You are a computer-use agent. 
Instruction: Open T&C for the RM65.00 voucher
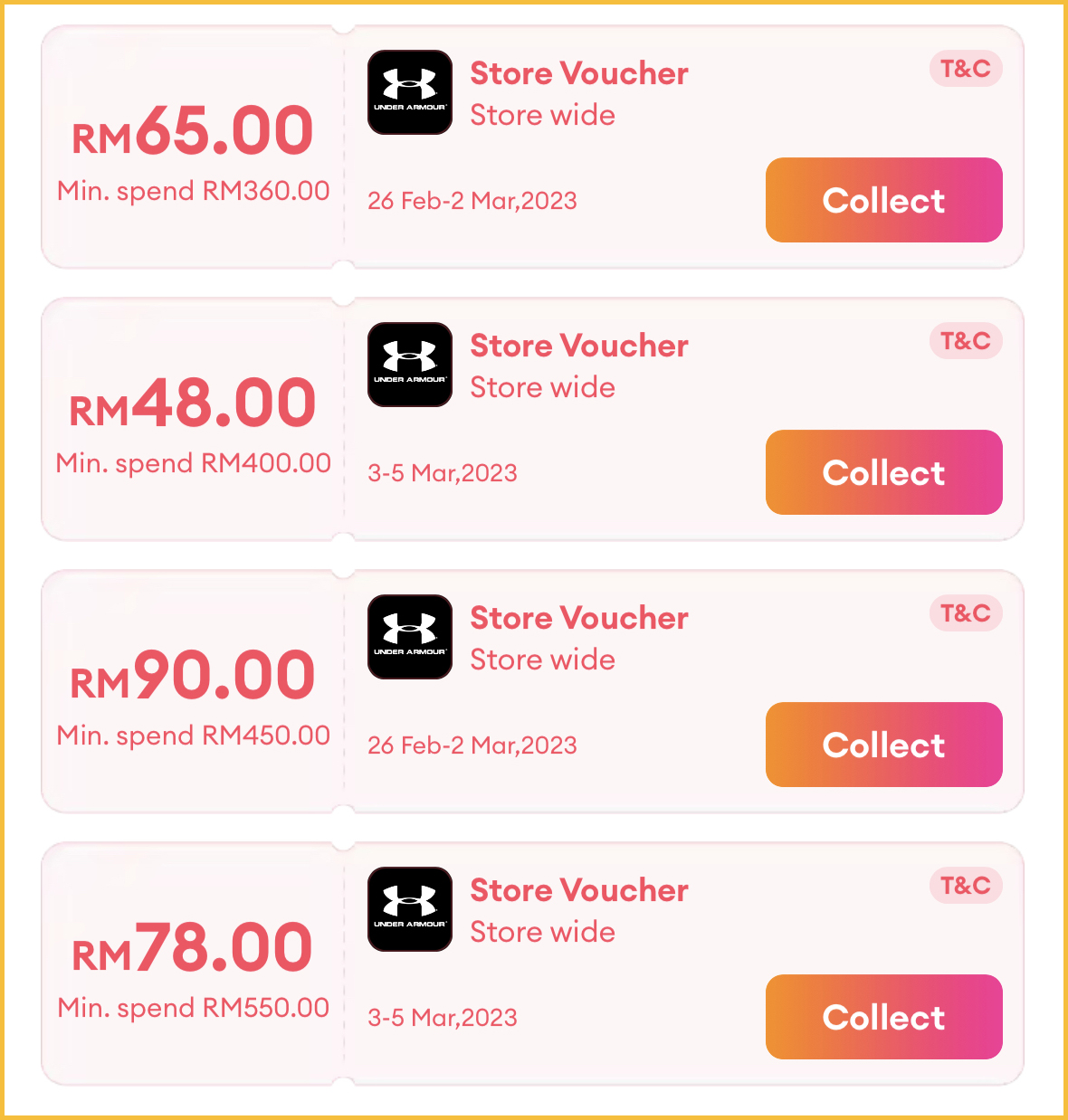[965, 69]
